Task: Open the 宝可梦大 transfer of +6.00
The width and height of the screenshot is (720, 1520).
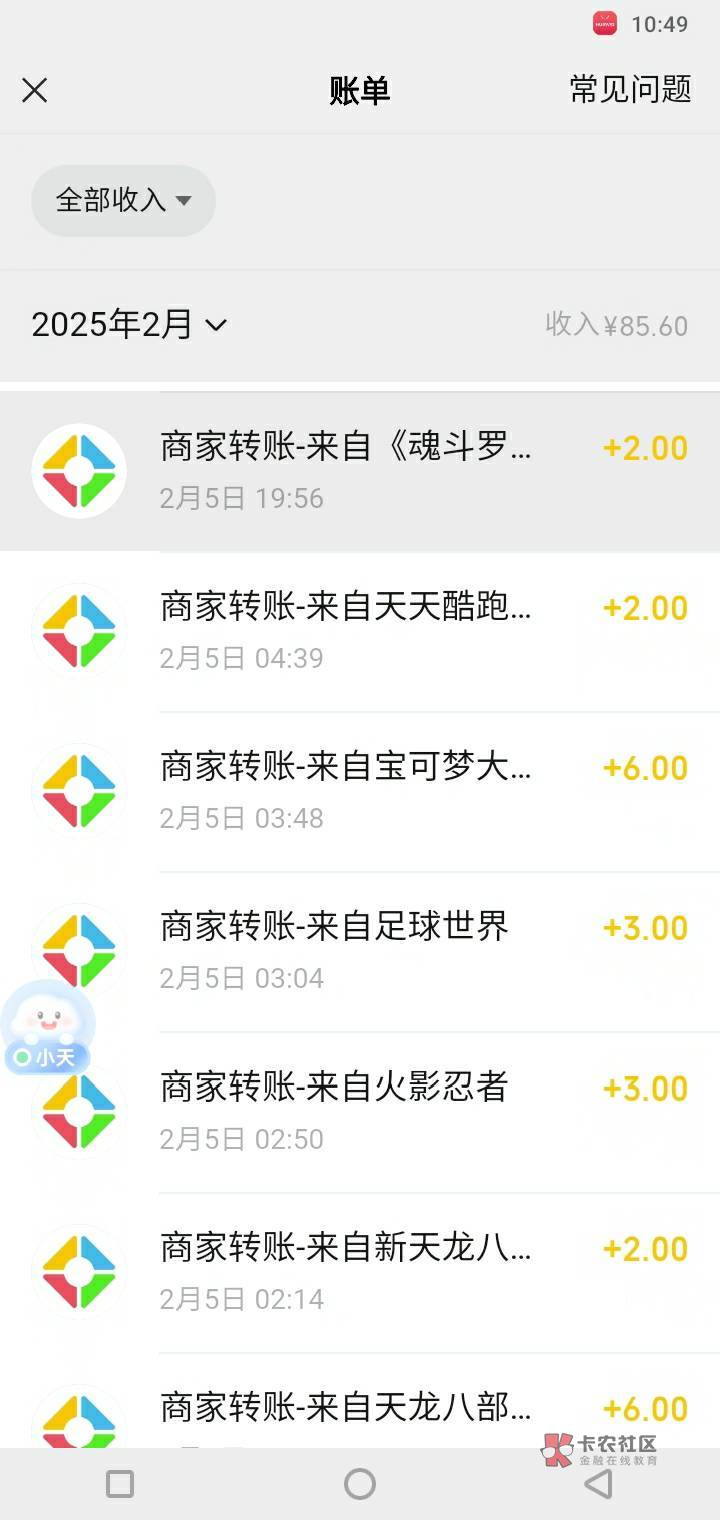Action: [x=360, y=791]
